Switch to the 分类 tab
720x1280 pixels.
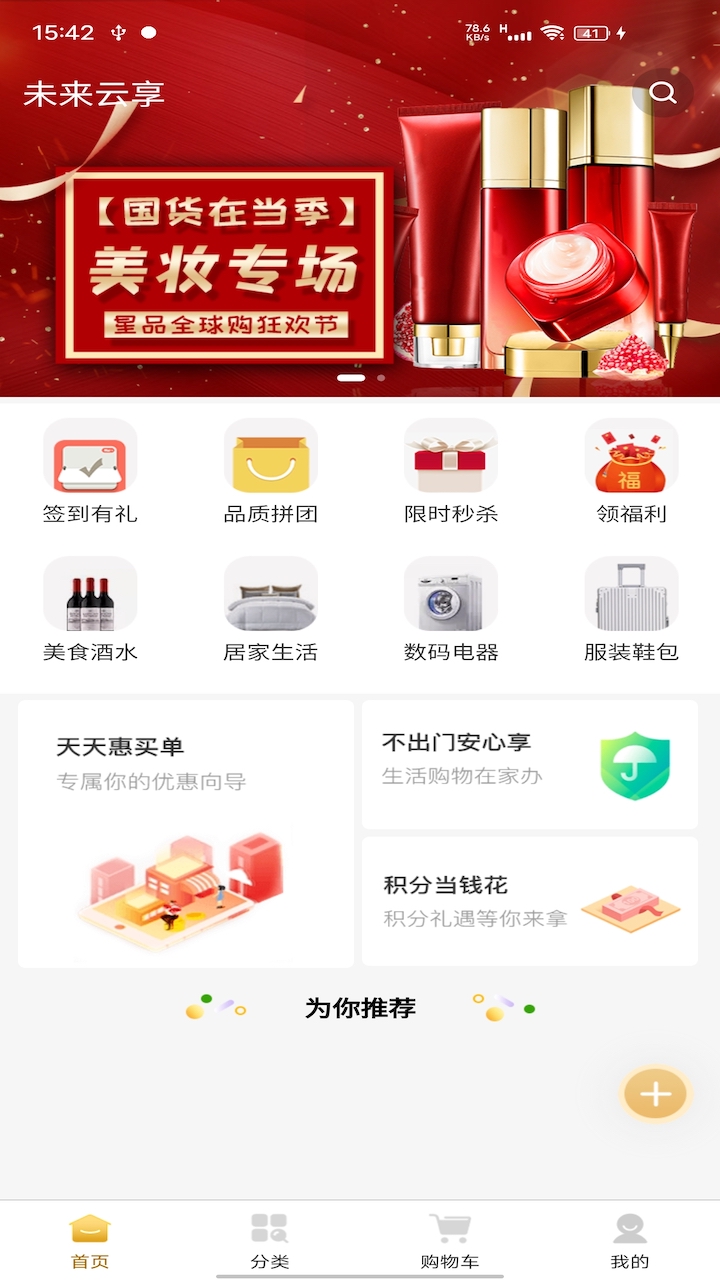[270, 1241]
